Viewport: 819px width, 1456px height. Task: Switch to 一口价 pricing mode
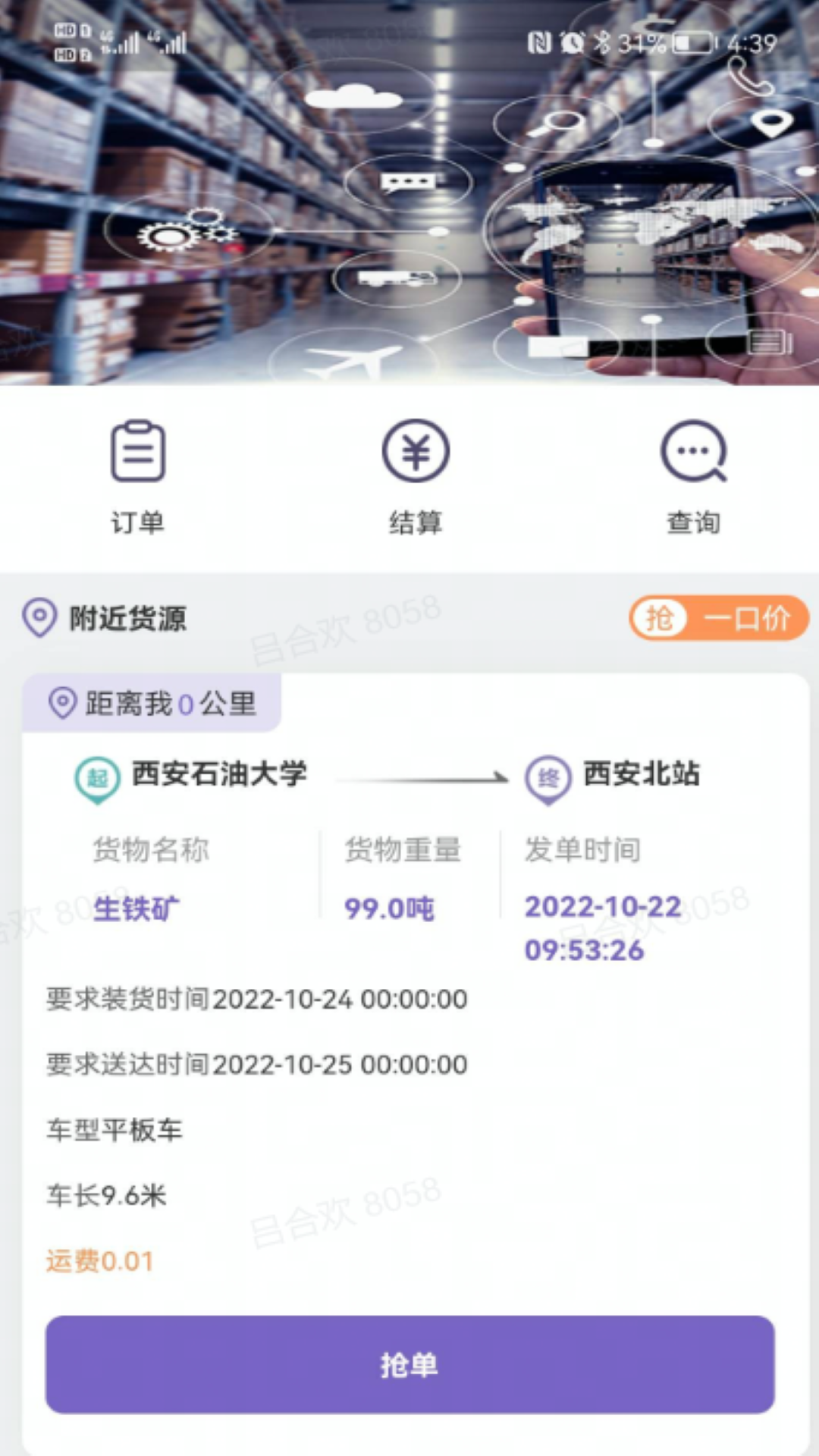click(x=745, y=619)
